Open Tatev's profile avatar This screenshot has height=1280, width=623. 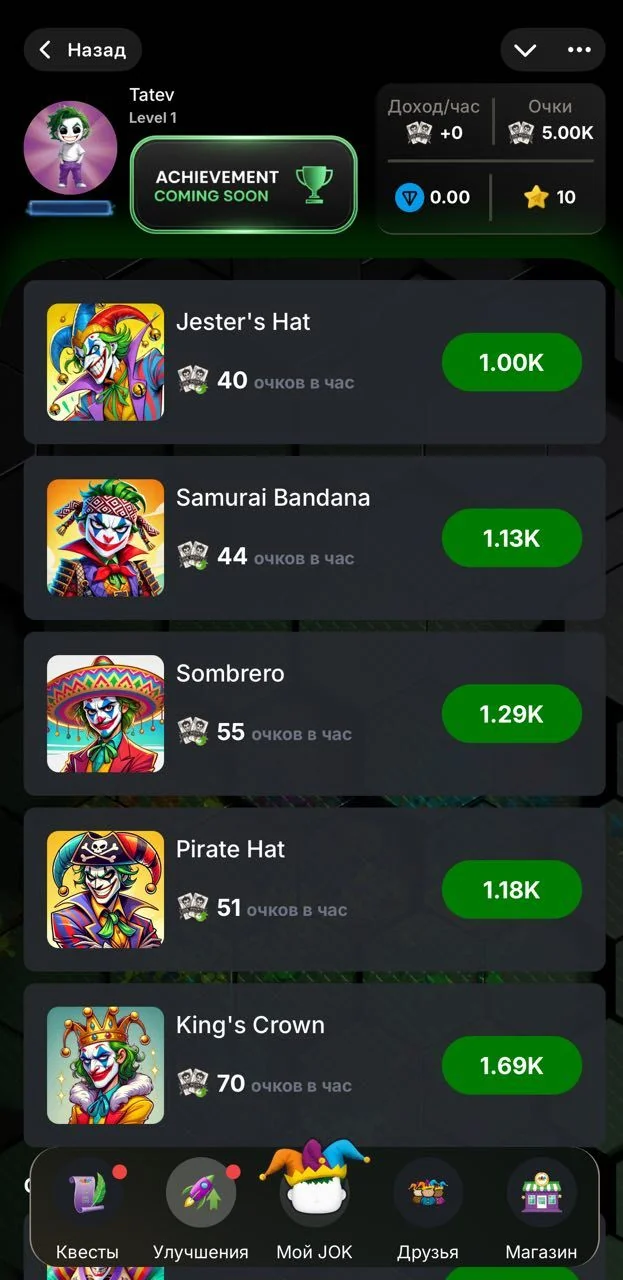[x=70, y=147]
